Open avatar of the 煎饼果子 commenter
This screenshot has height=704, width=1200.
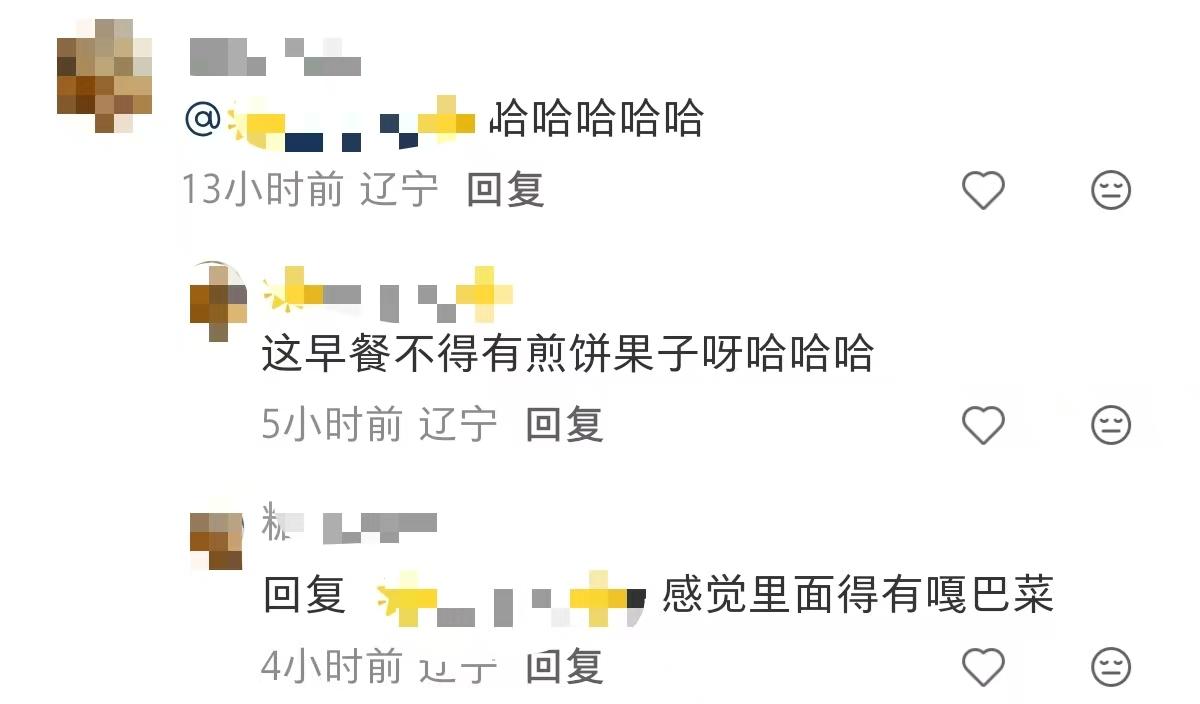[217, 302]
